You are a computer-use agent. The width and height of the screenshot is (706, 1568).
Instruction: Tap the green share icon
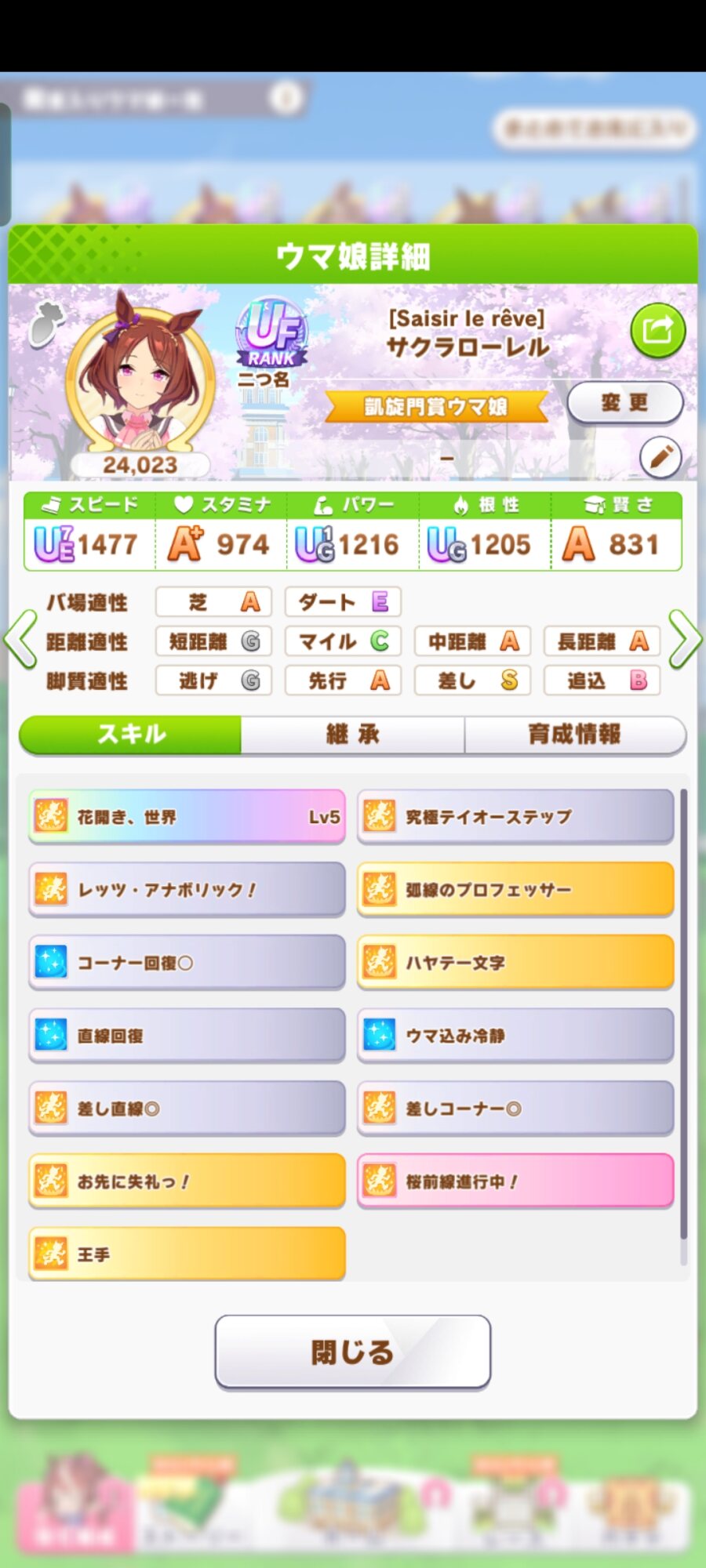pos(657,330)
